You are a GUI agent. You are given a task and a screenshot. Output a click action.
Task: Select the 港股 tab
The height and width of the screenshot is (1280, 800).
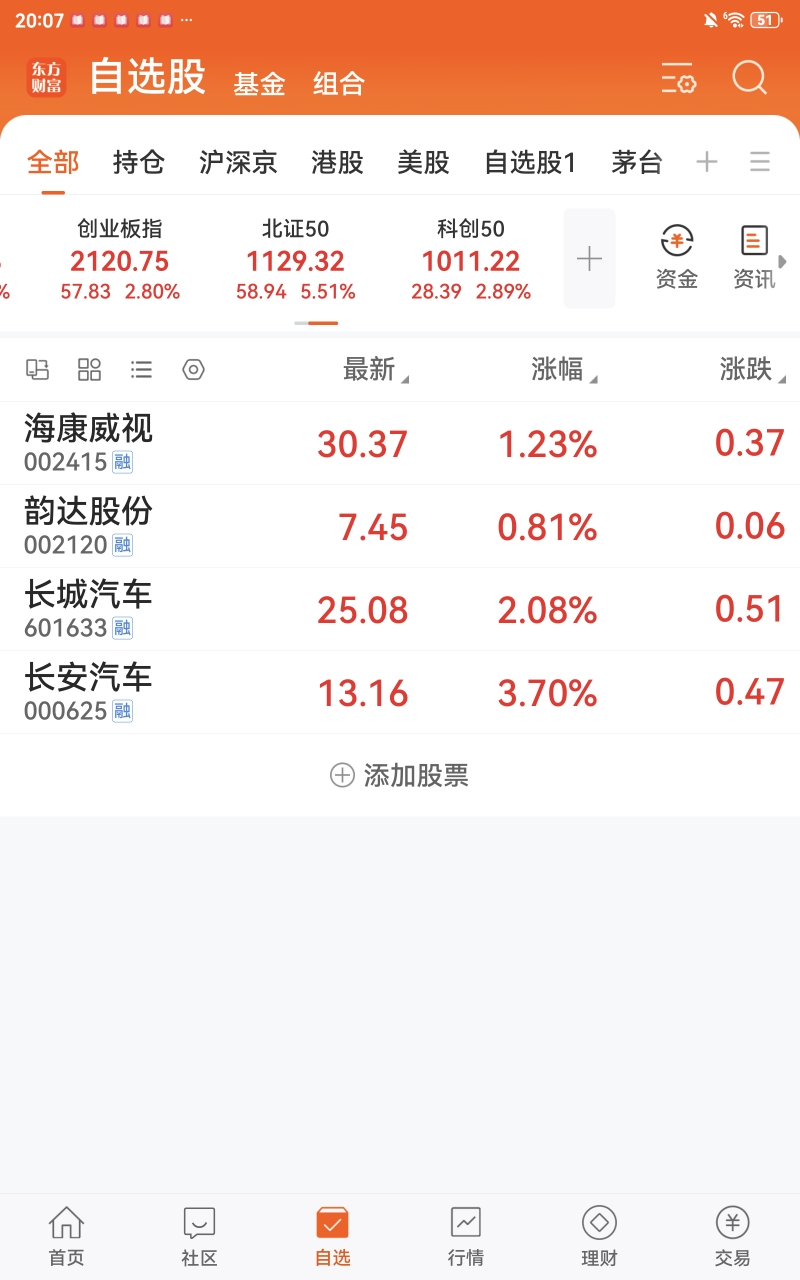tap(337, 162)
